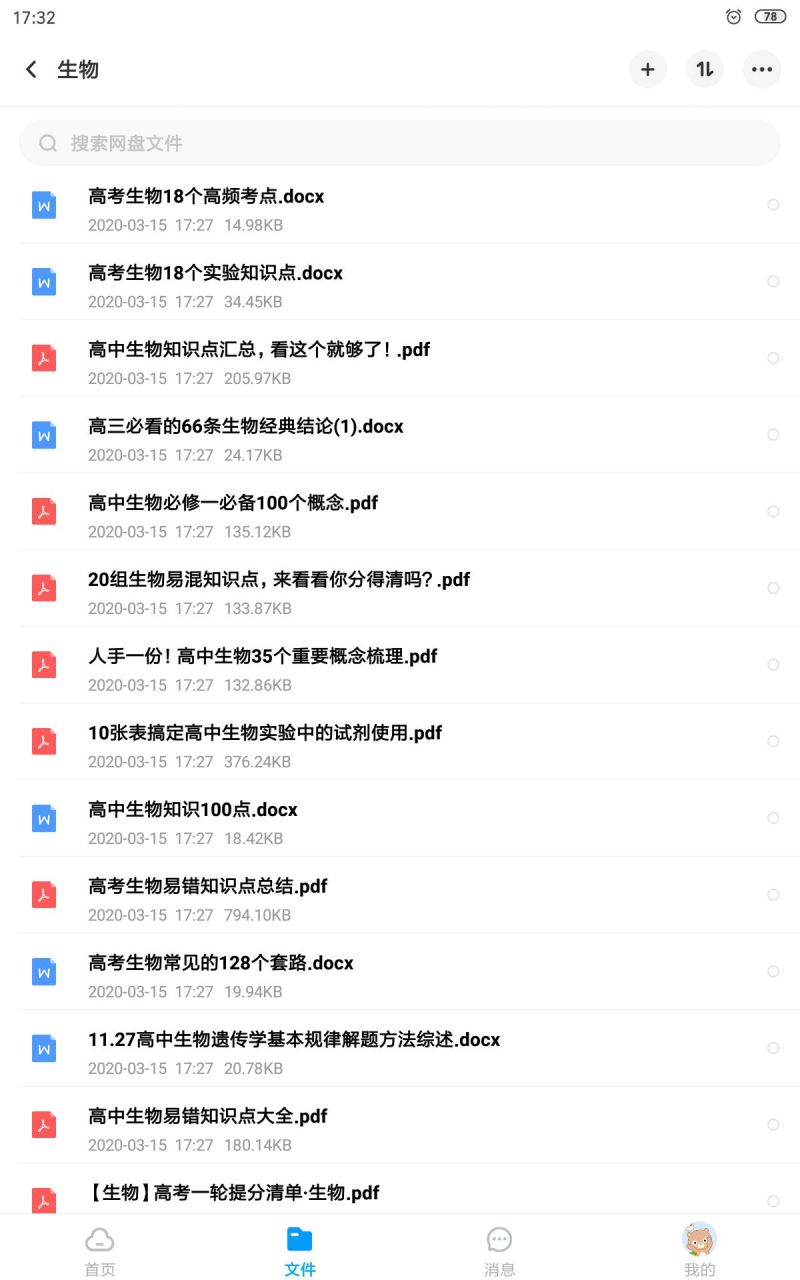Select the circle next to 高中生物必修一必备100个概念.pdf
The image size is (800, 1280).
click(773, 512)
